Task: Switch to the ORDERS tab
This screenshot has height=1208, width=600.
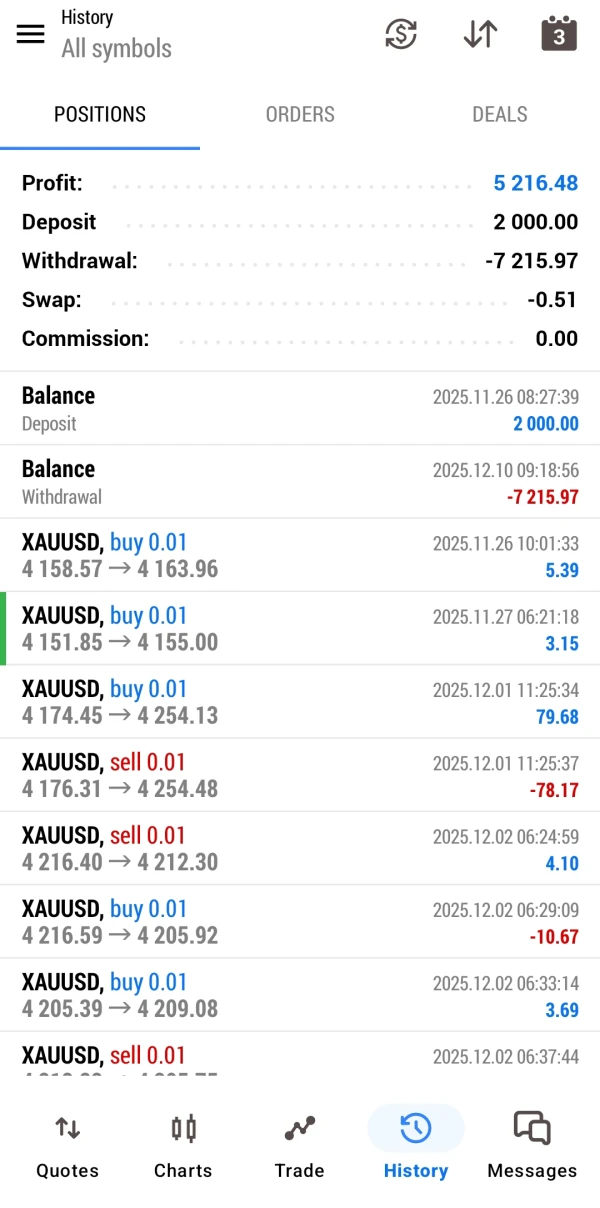Action: pyautogui.click(x=300, y=115)
